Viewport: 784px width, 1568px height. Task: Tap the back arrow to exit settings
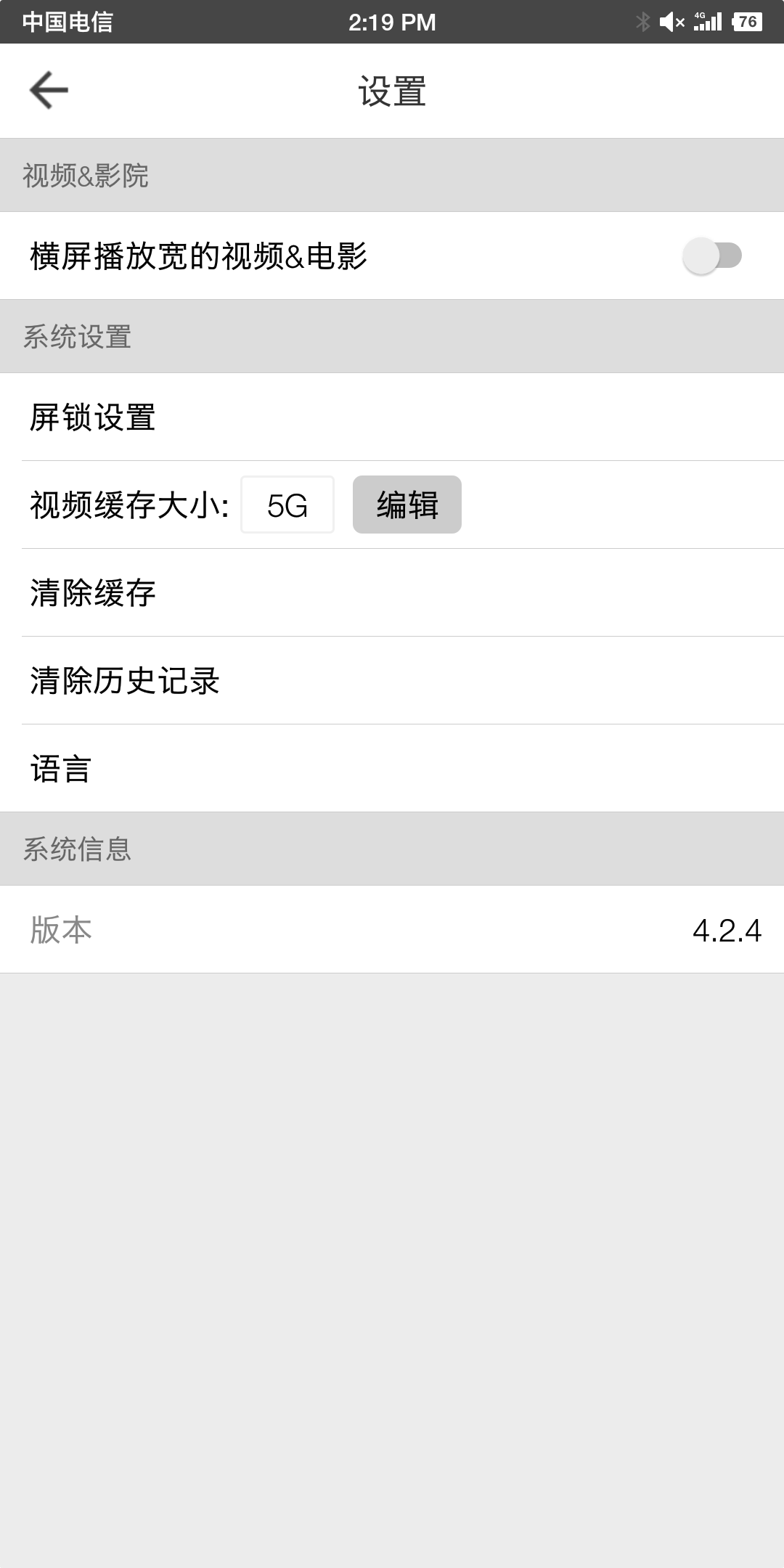click(48, 89)
